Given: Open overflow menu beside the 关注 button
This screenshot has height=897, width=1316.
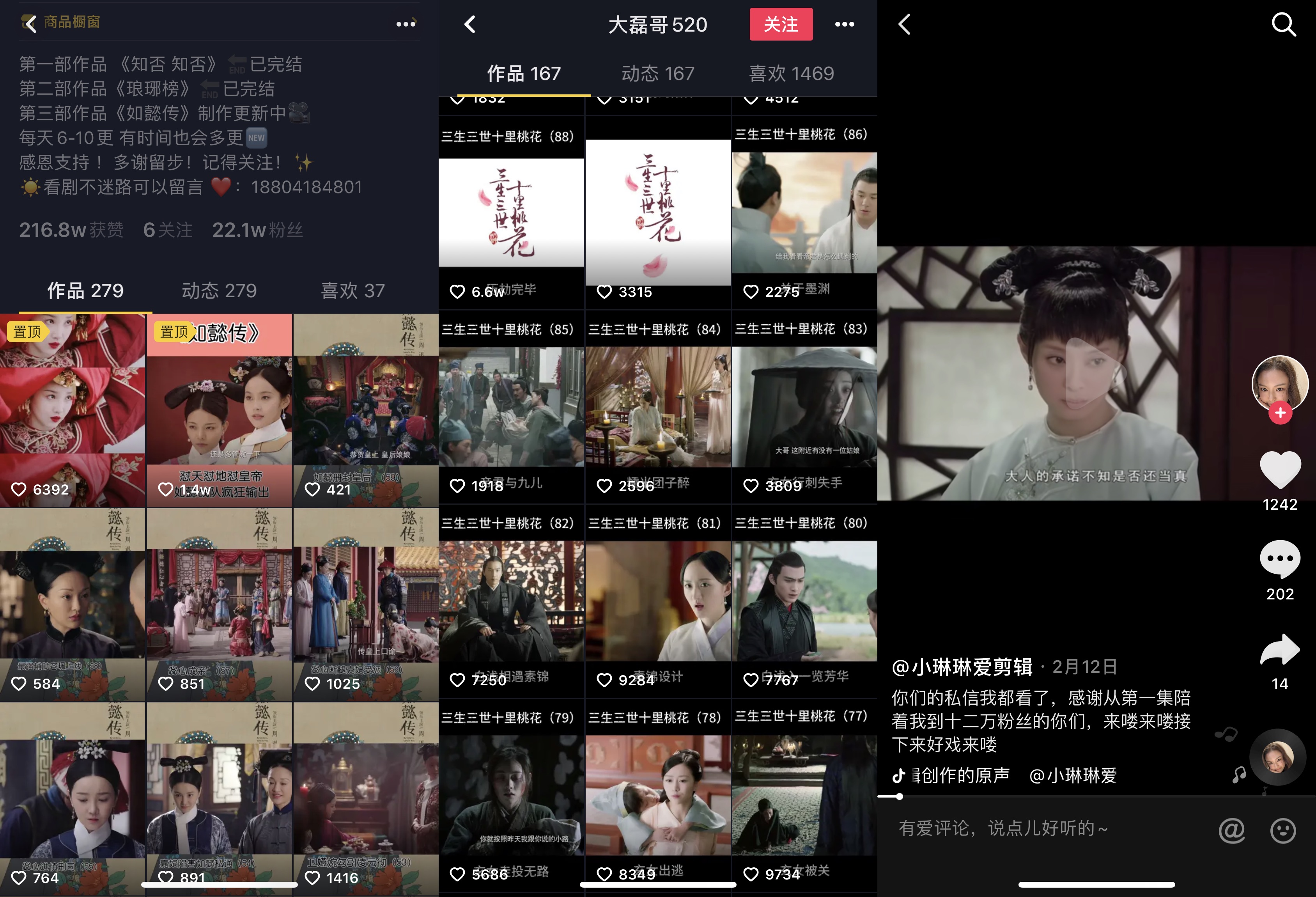Looking at the screenshot, I should [x=844, y=24].
